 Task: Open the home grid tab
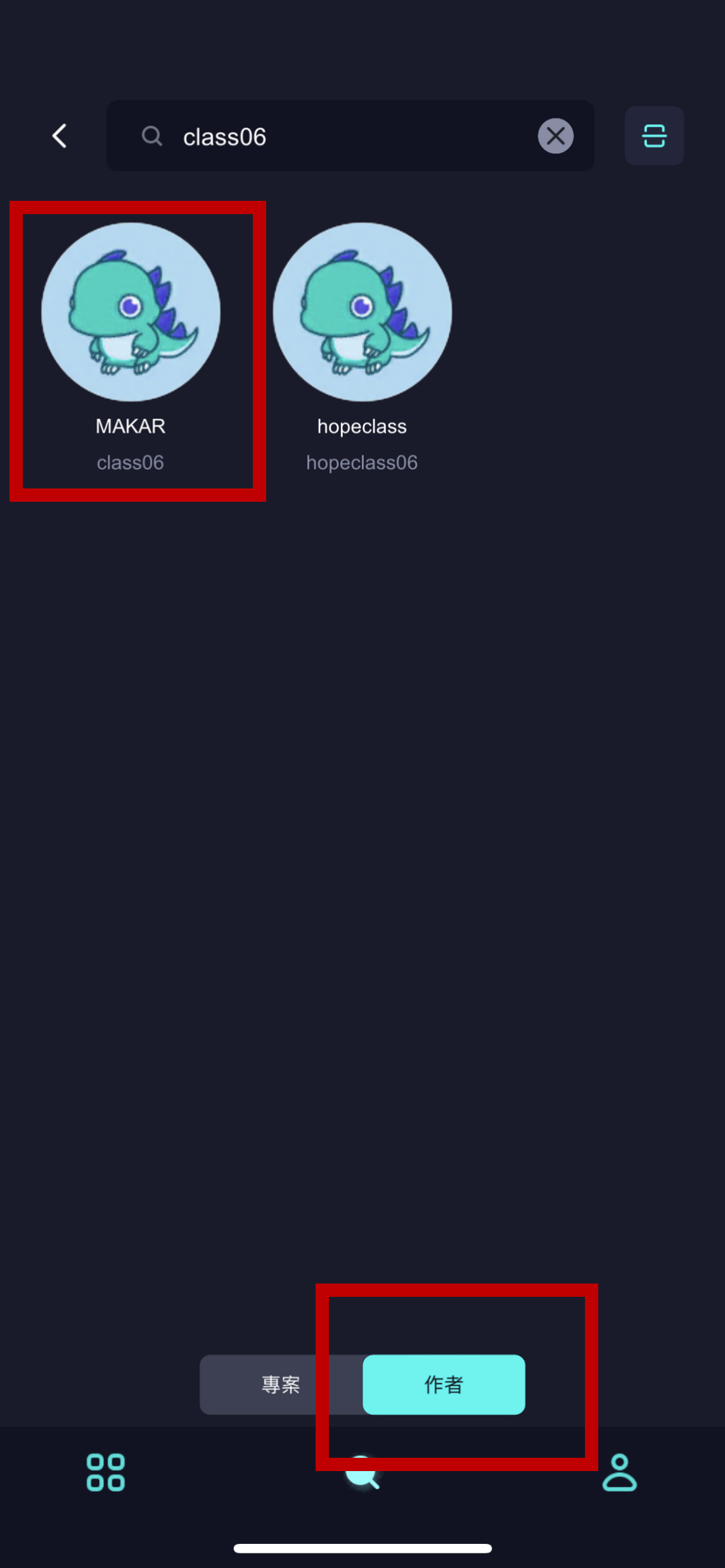coord(106,1472)
